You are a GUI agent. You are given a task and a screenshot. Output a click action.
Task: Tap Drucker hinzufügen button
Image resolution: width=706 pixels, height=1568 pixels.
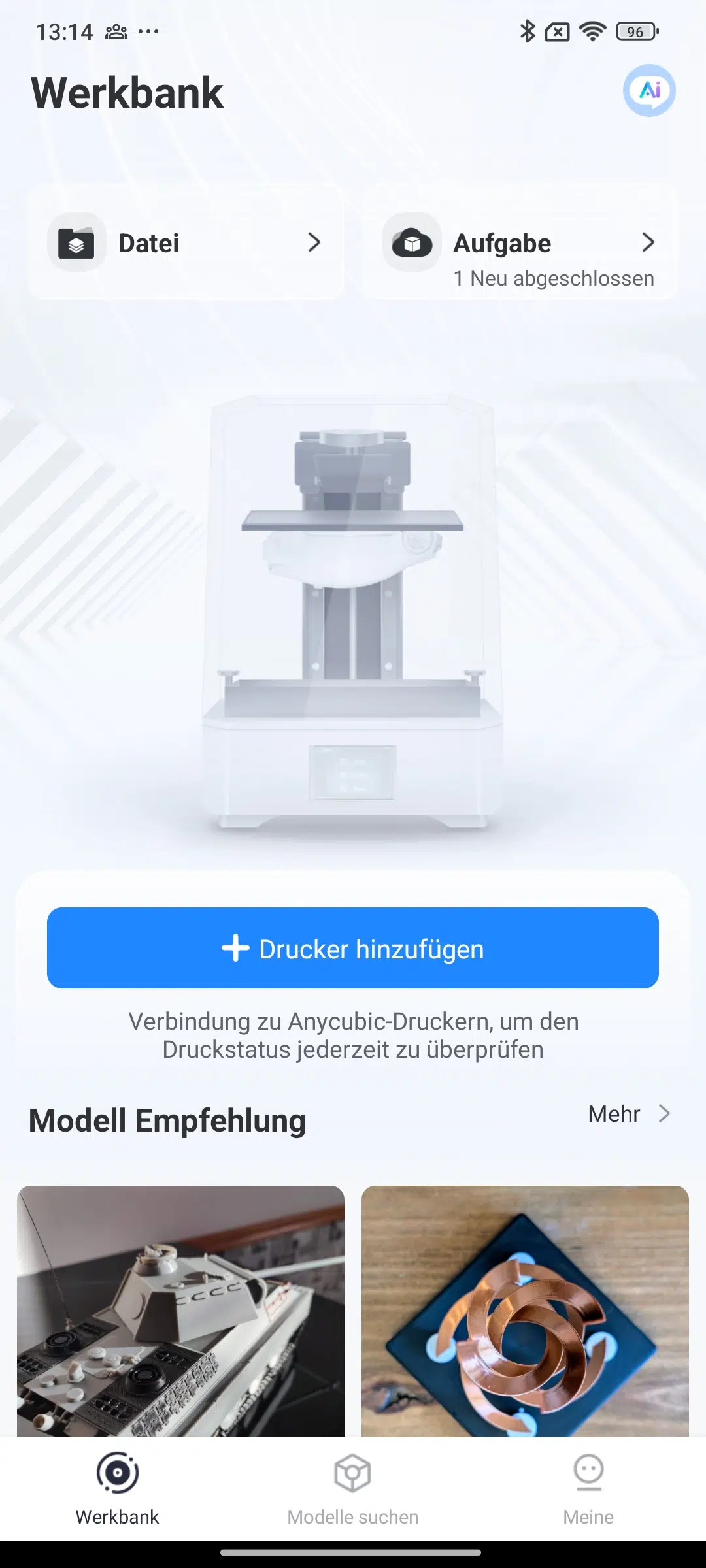point(353,948)
